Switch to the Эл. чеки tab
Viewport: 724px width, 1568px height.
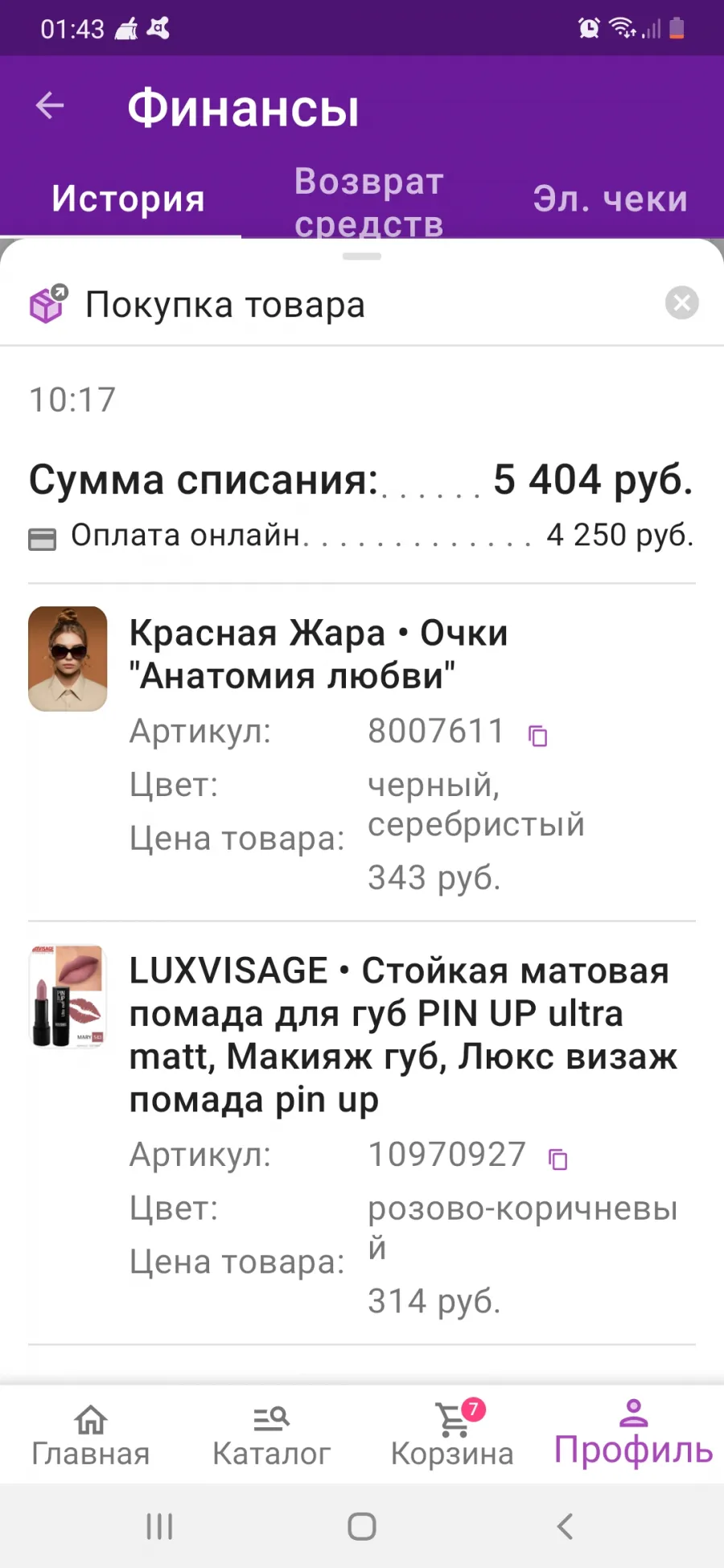point(610,199)
